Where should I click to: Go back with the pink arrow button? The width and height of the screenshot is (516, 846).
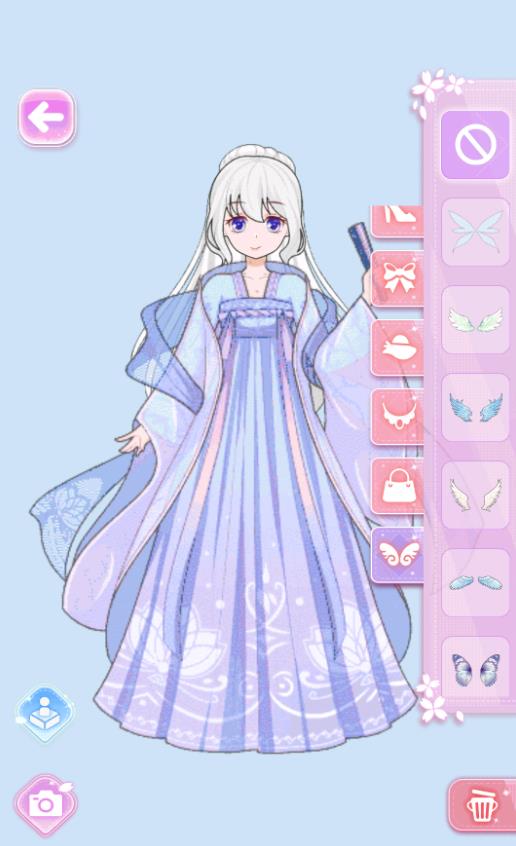coord(47,117)
